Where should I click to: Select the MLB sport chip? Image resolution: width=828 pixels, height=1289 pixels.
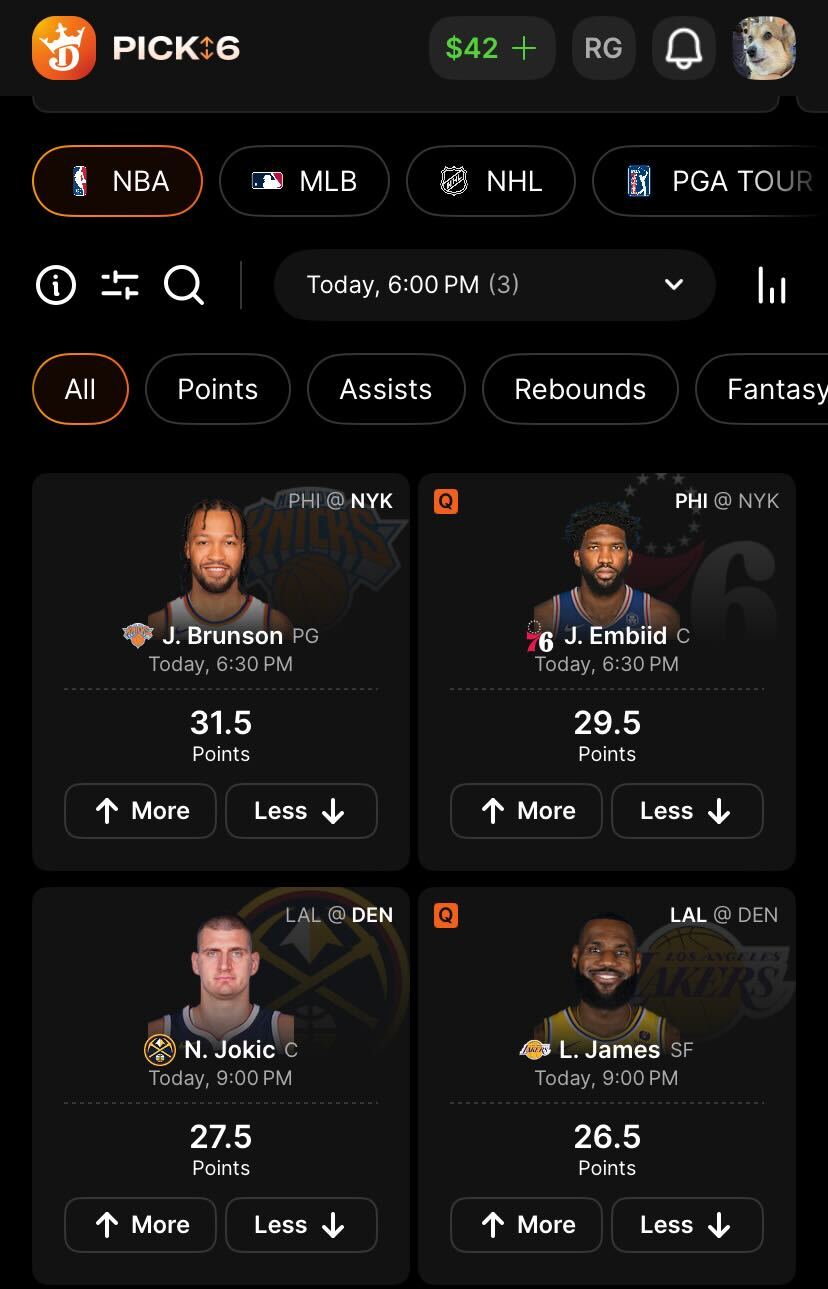click(304, 181)
